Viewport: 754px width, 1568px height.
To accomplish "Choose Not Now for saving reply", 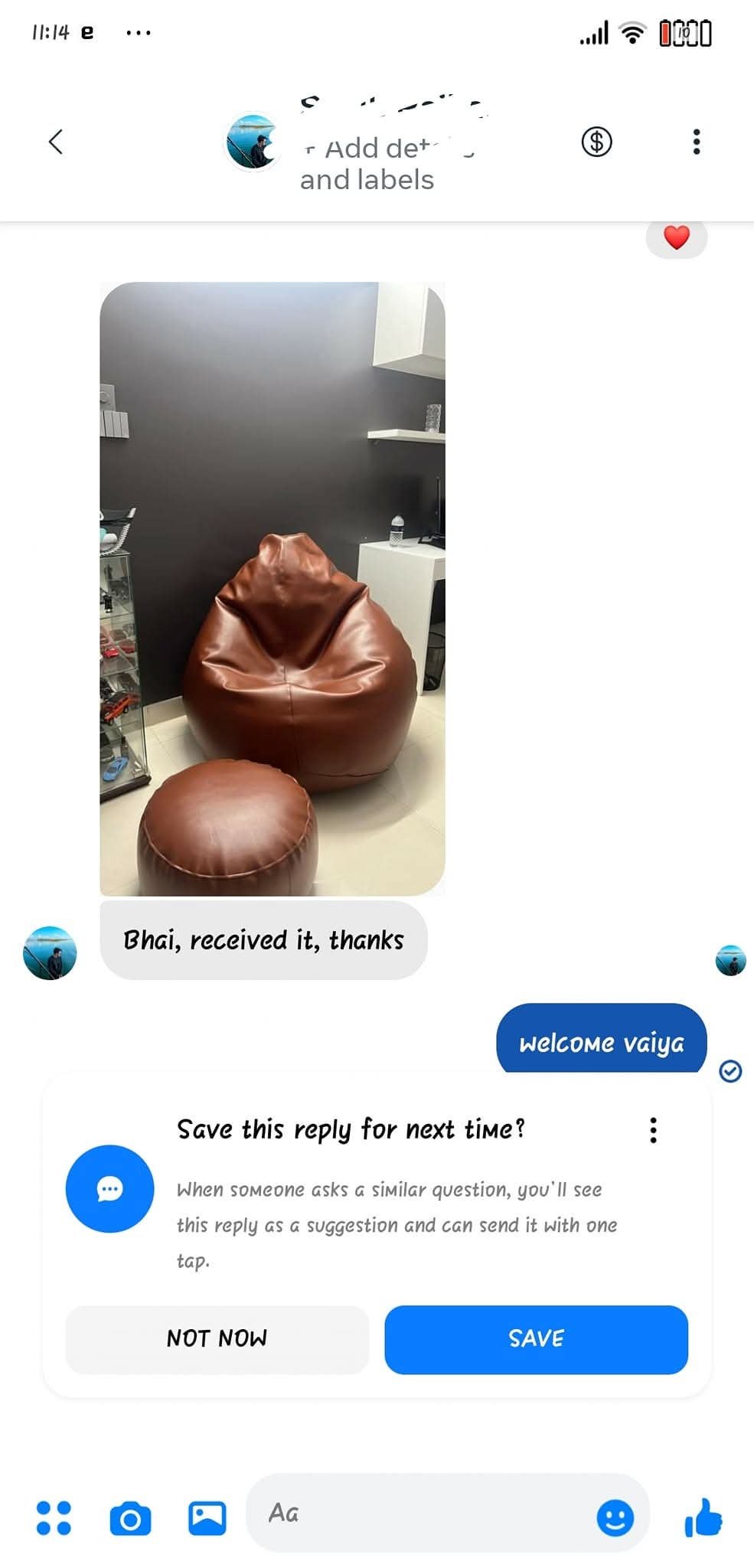I will [217, 1339].
